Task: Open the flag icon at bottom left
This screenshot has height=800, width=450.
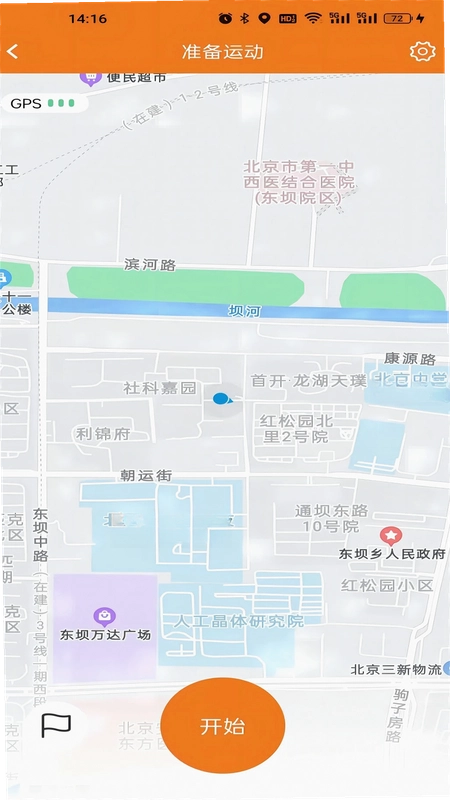Action: point(56,725)
